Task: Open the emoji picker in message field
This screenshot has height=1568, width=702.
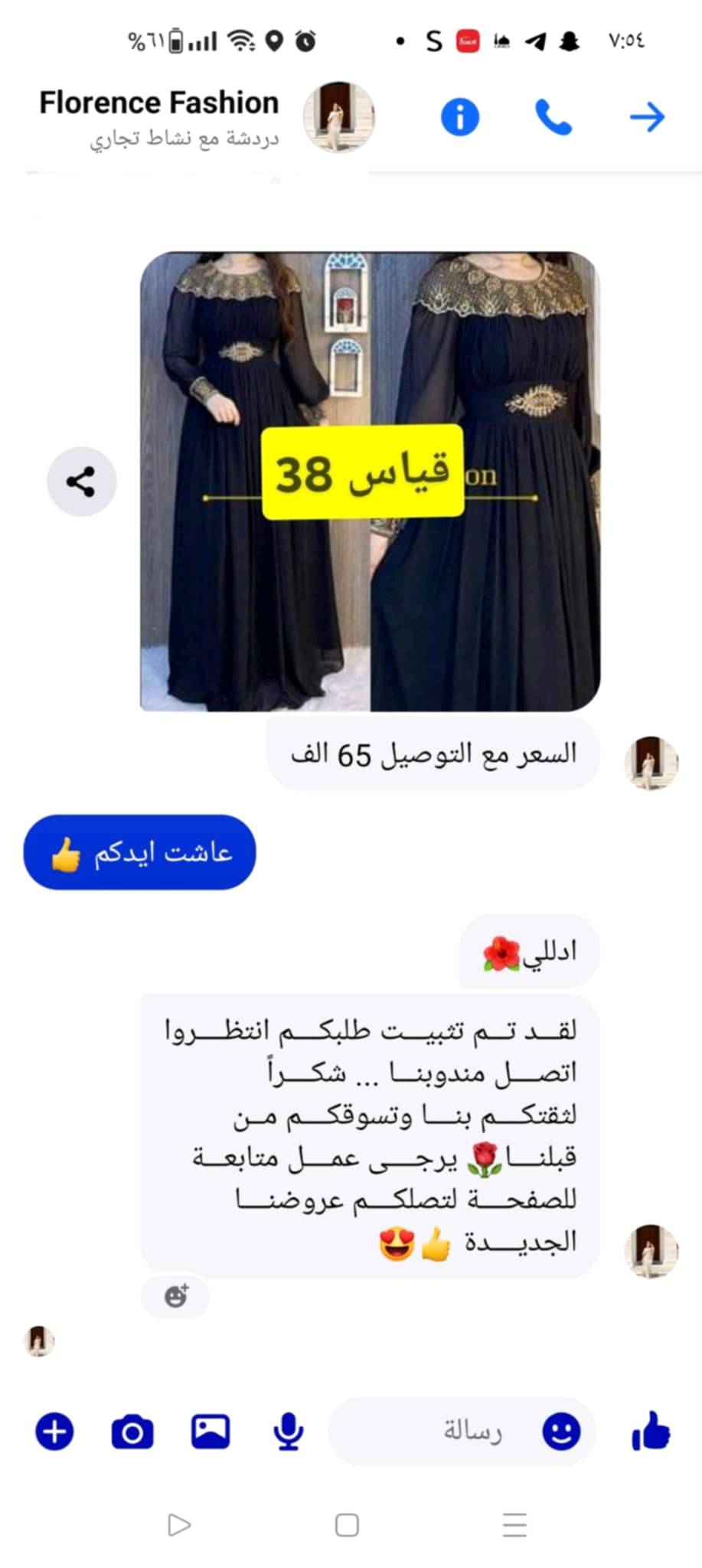Action: point(561,1432)
